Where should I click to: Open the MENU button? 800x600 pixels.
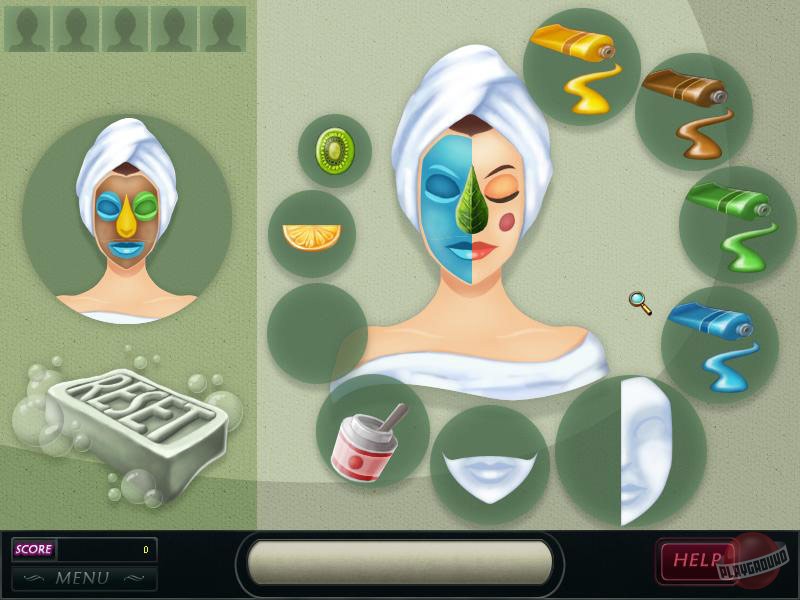point(84,578)
